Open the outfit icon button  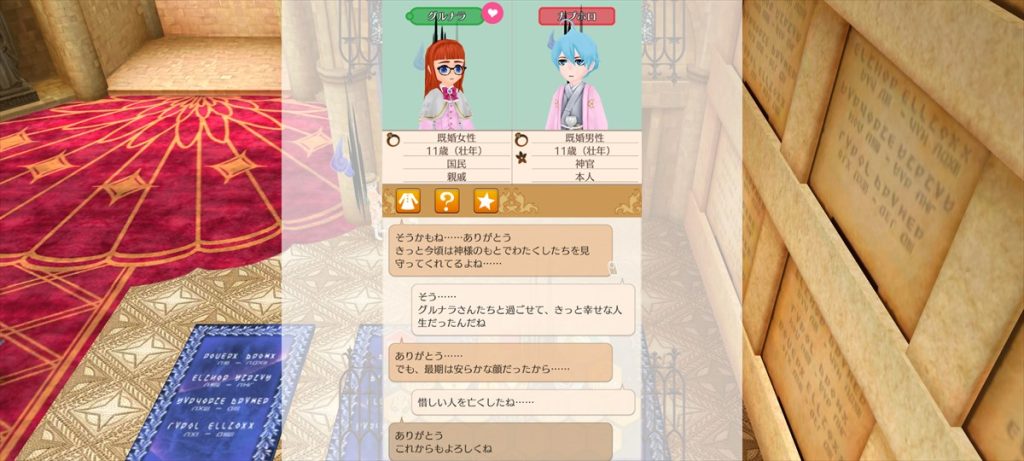tap(409, 201)
